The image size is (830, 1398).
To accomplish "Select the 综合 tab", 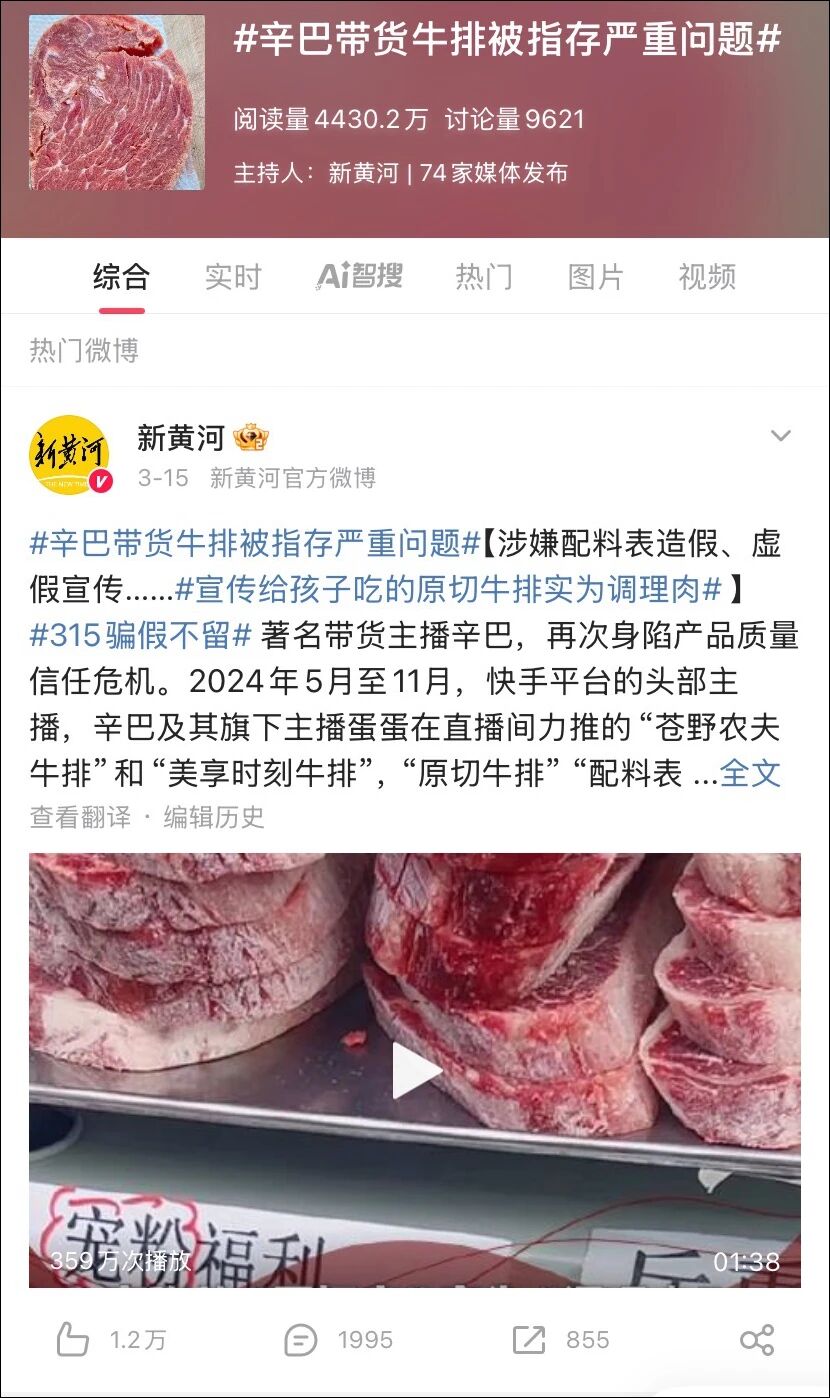I will pos(121,277).
